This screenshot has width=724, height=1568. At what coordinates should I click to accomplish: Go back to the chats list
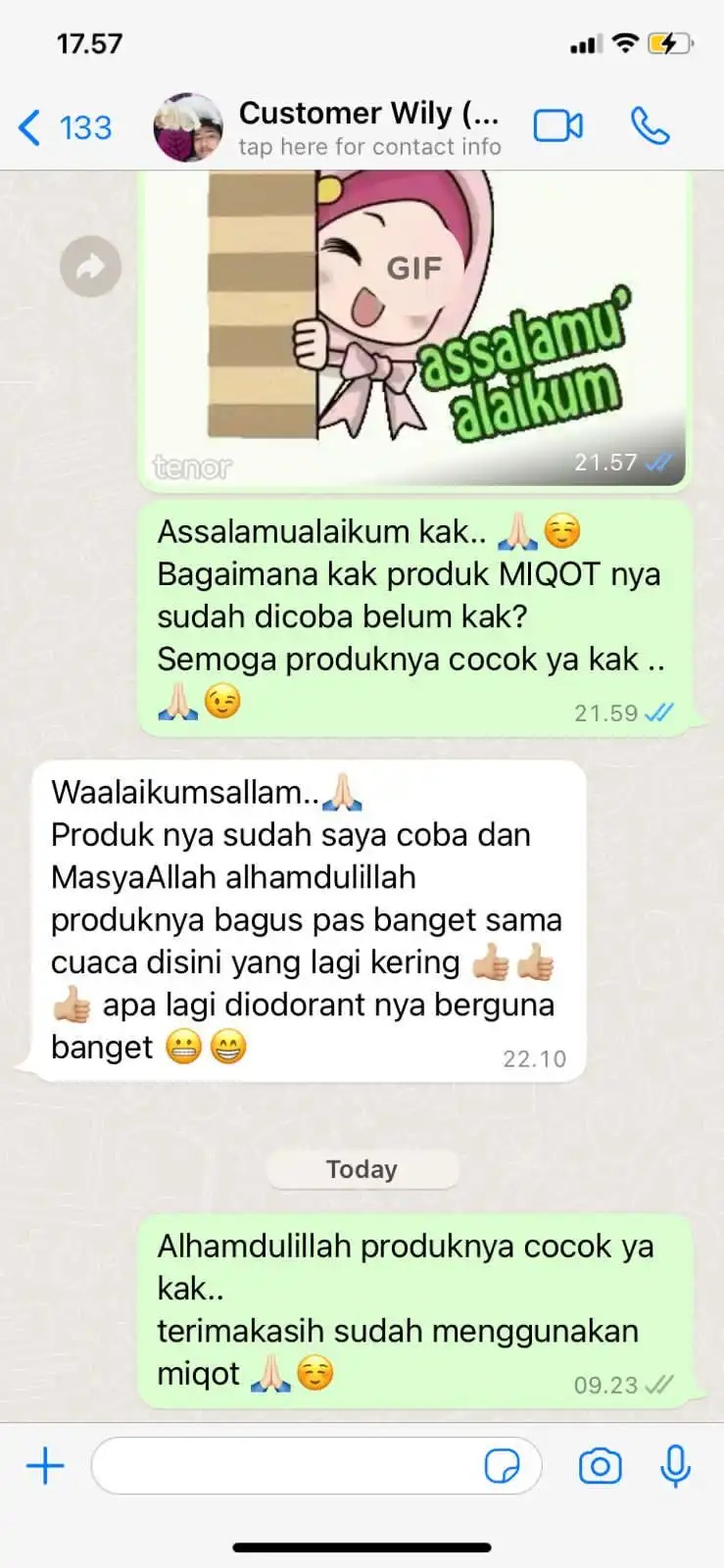[x=63, y=127]
